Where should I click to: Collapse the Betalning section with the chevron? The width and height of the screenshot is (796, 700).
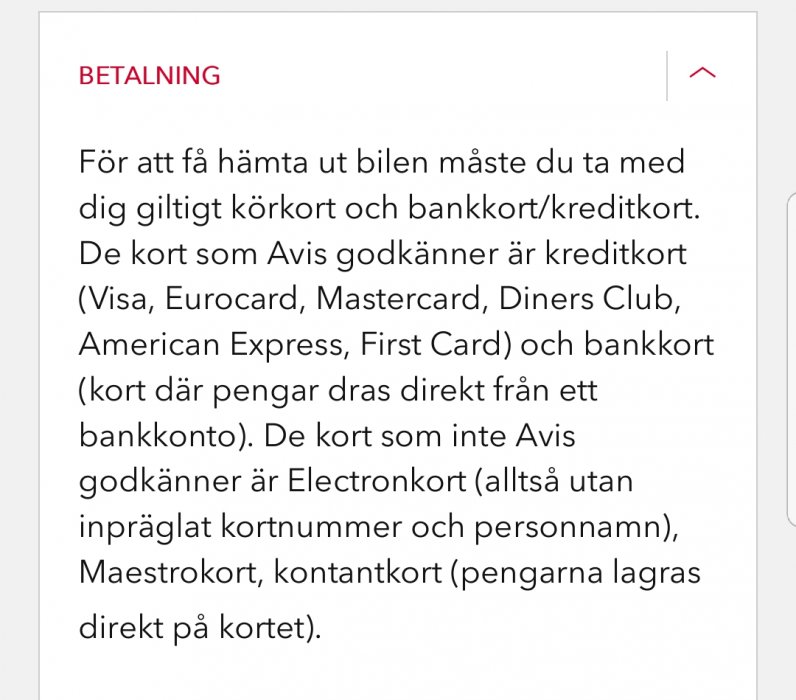click(703, 74)
